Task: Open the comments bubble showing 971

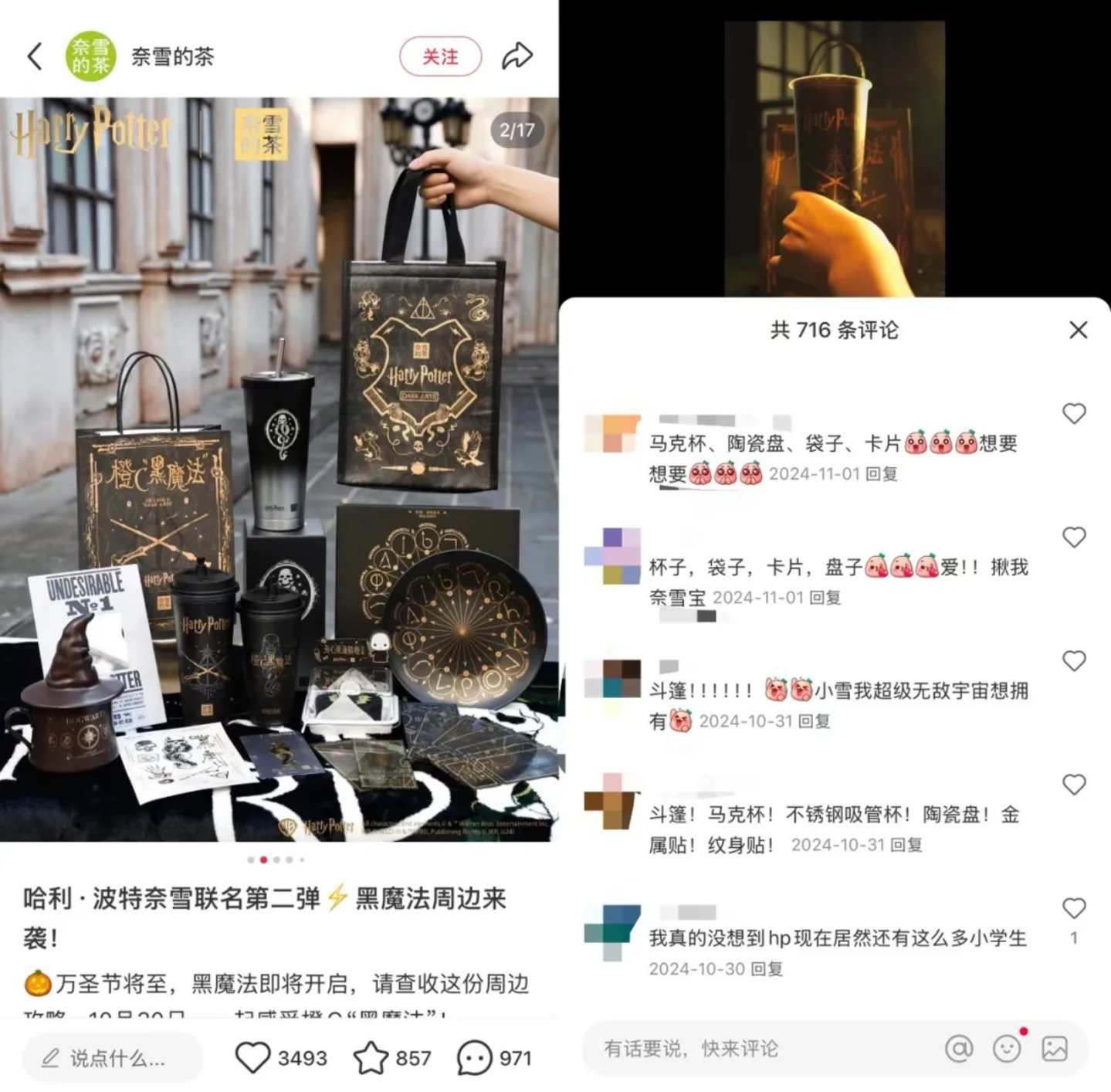Action: tap(474, 1058)
